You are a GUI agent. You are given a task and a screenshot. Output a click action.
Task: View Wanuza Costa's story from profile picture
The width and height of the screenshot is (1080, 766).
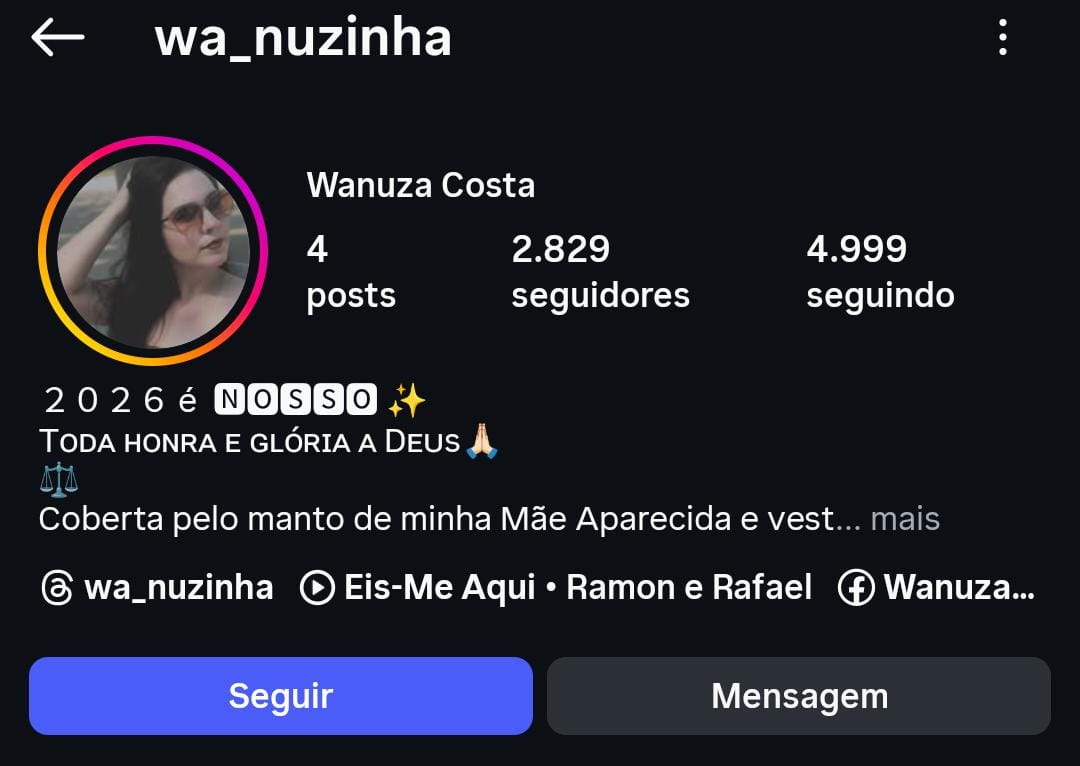pos(153,251)
